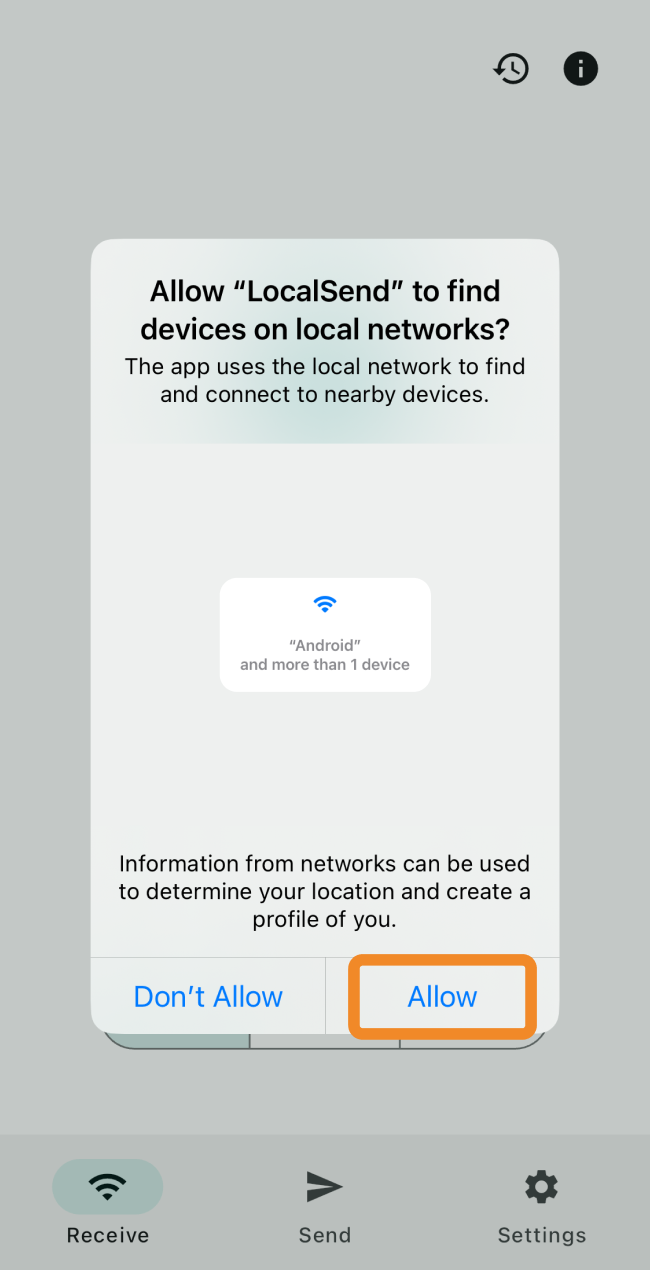Image resolution: width=650 pixels, height=1270 pixels.
Task: Allow LocalSend to find local devices
Action: (442, 996)
